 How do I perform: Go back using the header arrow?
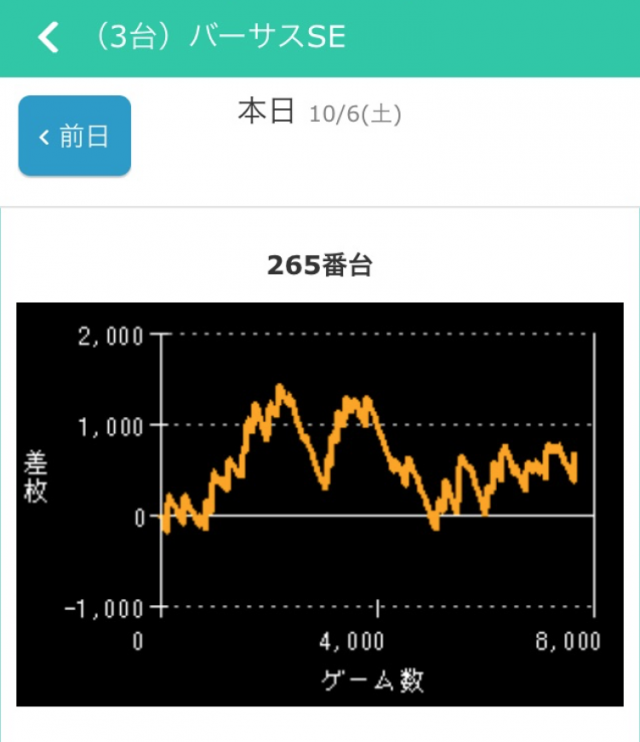48,38
